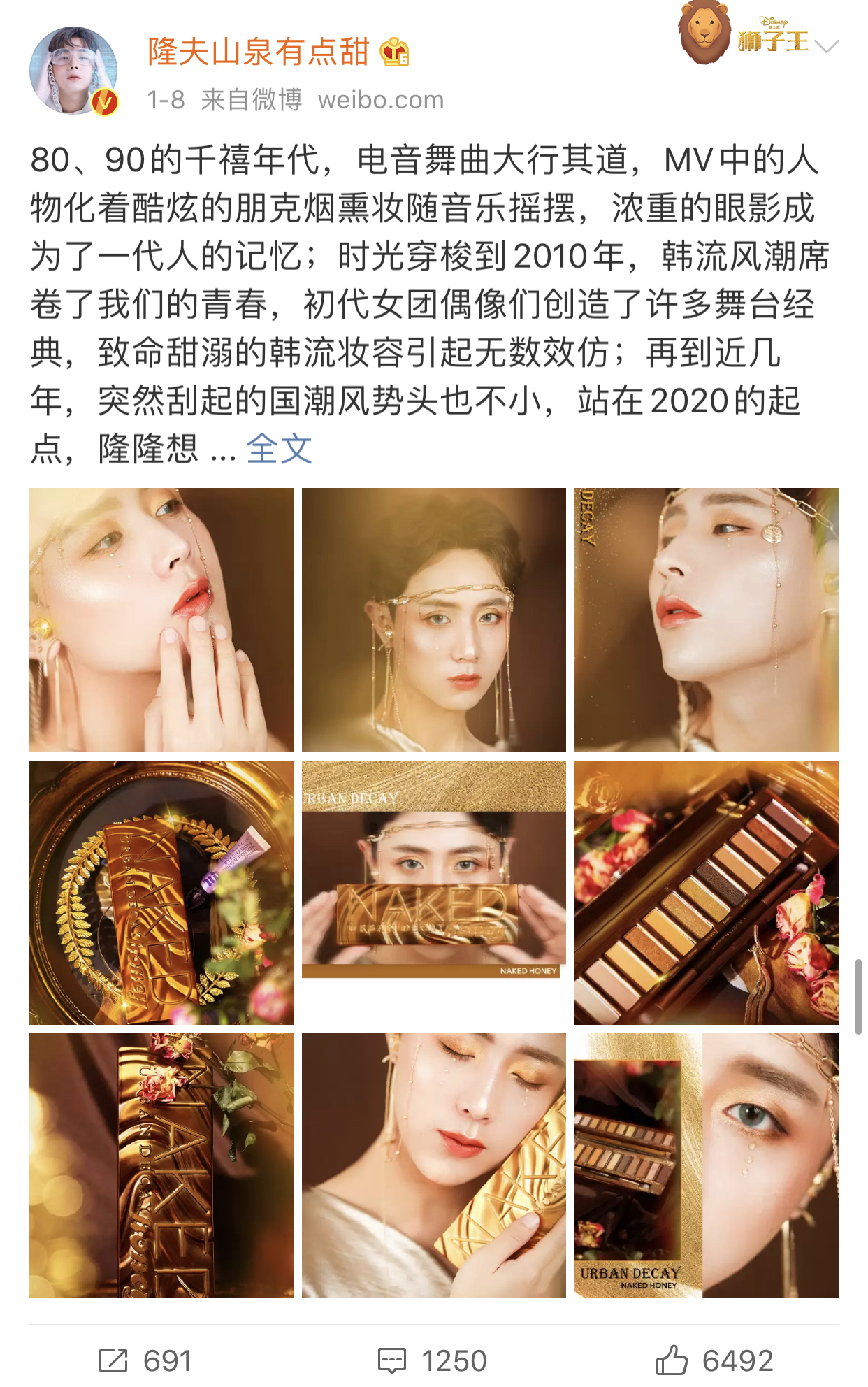The height and width of the screenshot is (1387, 868).
Task: Open the palette in golden wreath photo
Action: (x=161, y=893)
